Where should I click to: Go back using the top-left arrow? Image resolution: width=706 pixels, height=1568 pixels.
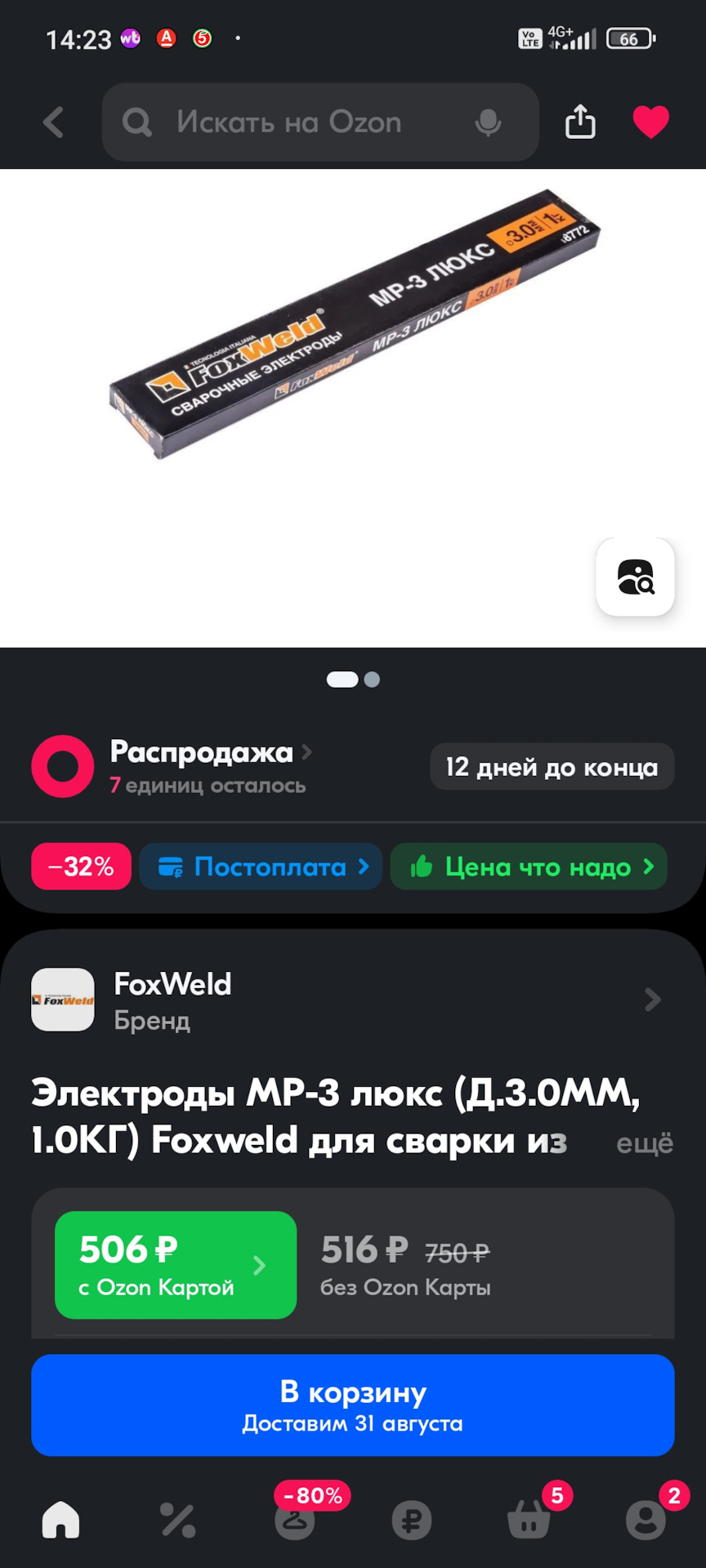coord(54,122)
